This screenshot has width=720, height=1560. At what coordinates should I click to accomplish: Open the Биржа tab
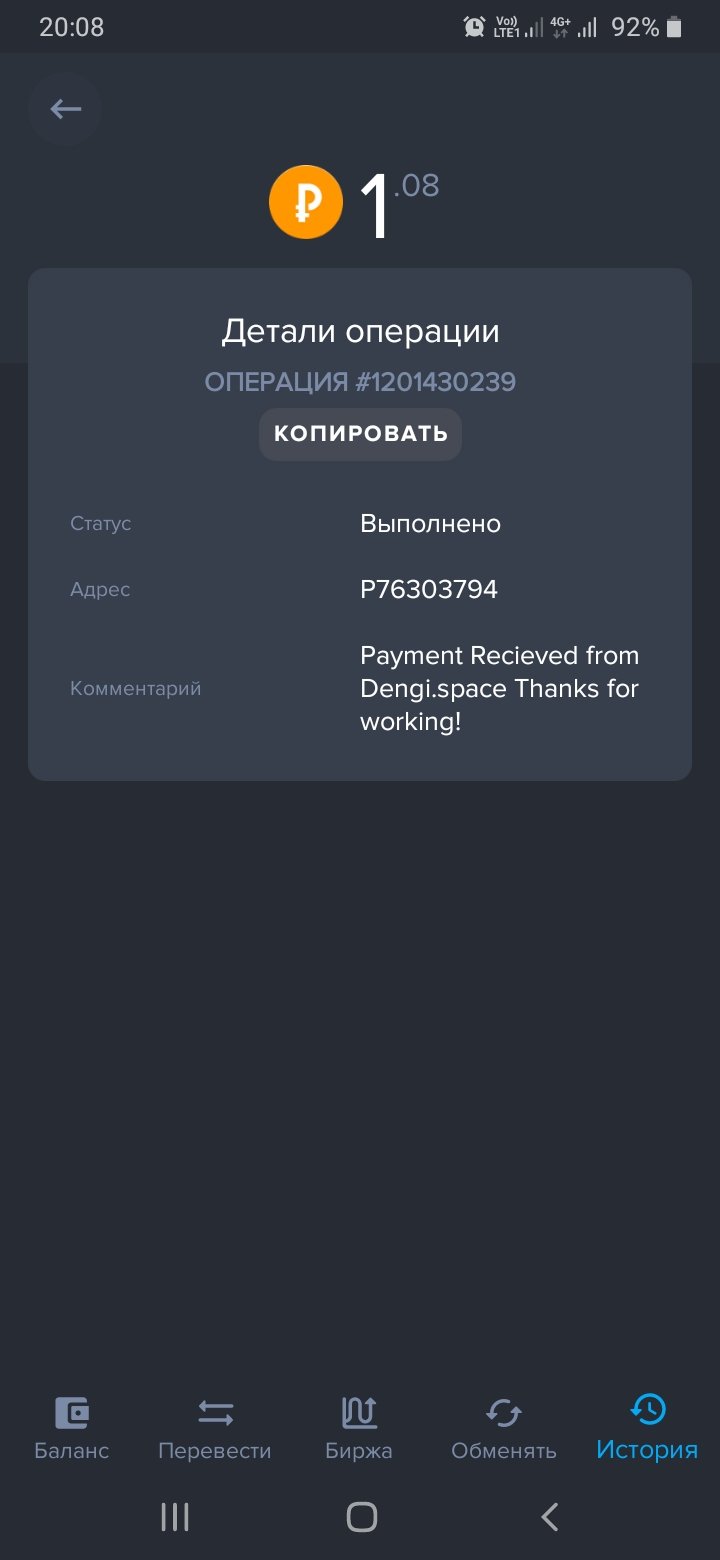click(359, 1428)
